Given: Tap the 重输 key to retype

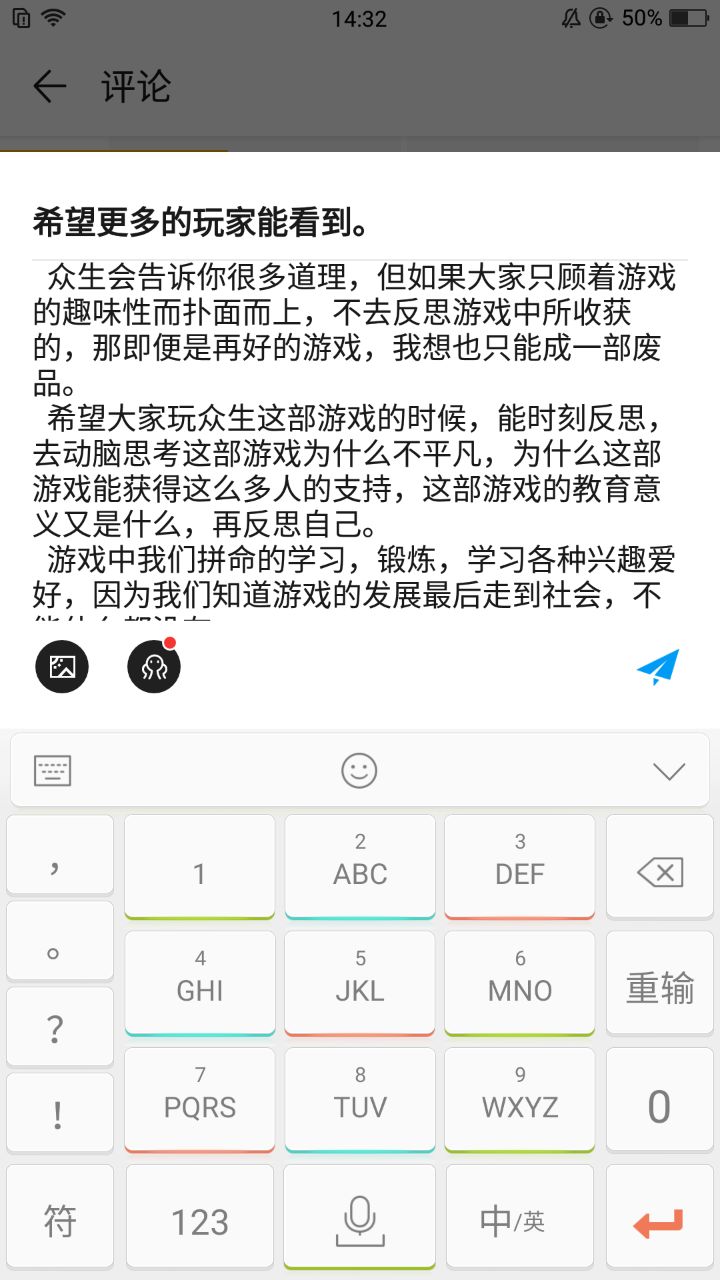Looking at the screenshot, I should tap(659, 988).
